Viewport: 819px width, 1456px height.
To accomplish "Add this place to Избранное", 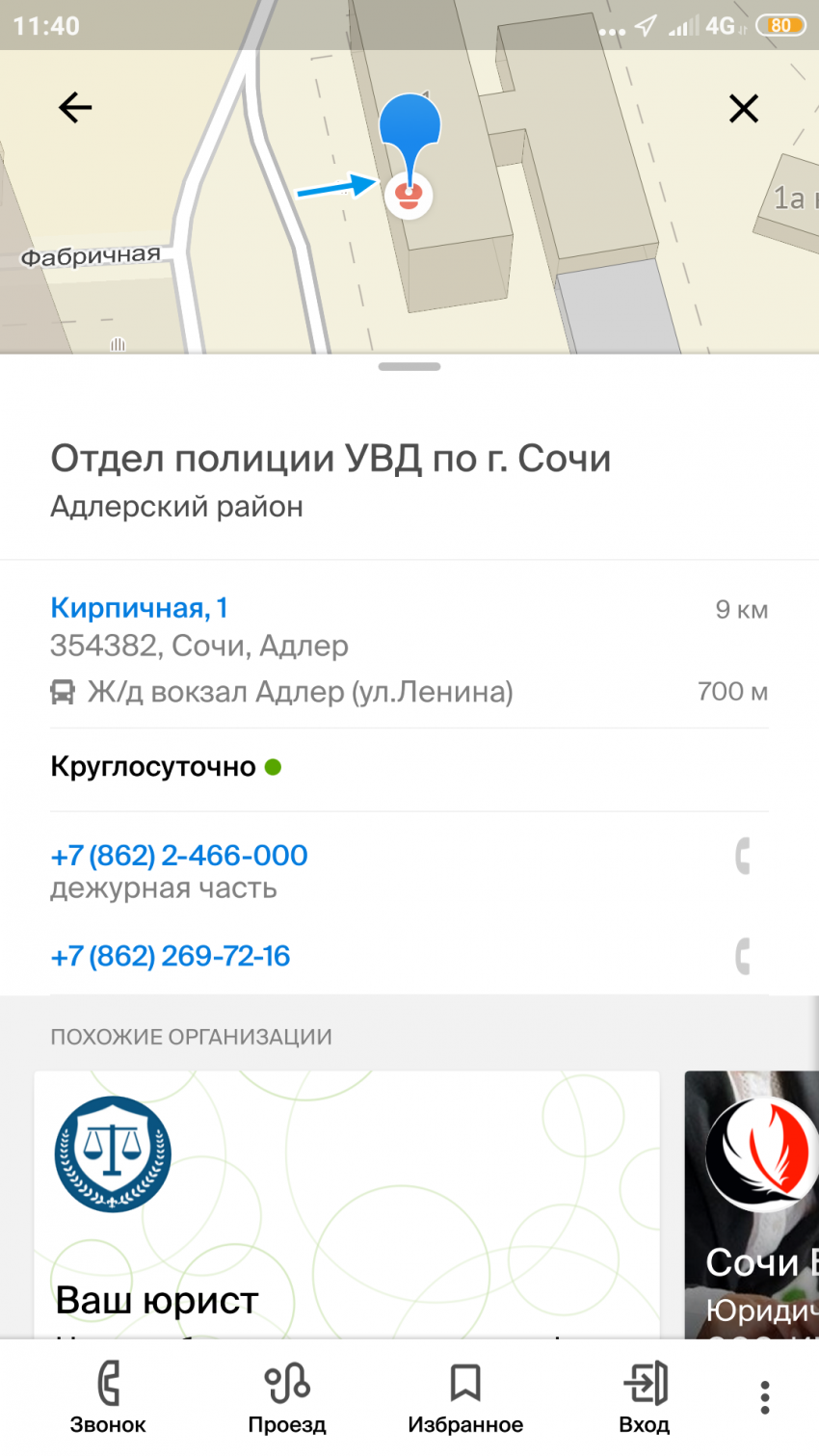I will click(x=465, y=1397).
